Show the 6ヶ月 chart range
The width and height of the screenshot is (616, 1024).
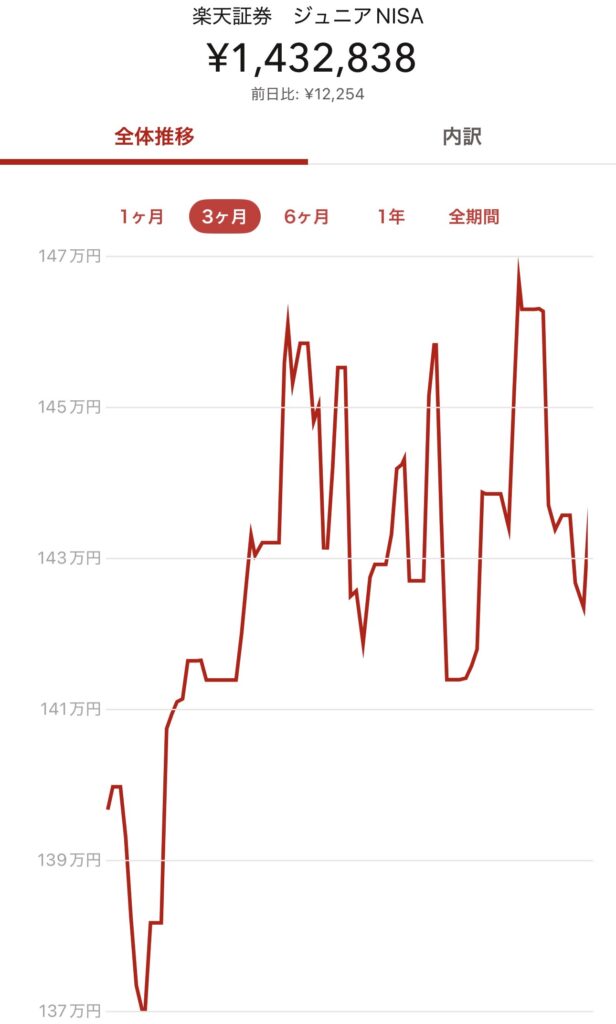(x=306, y=217)
